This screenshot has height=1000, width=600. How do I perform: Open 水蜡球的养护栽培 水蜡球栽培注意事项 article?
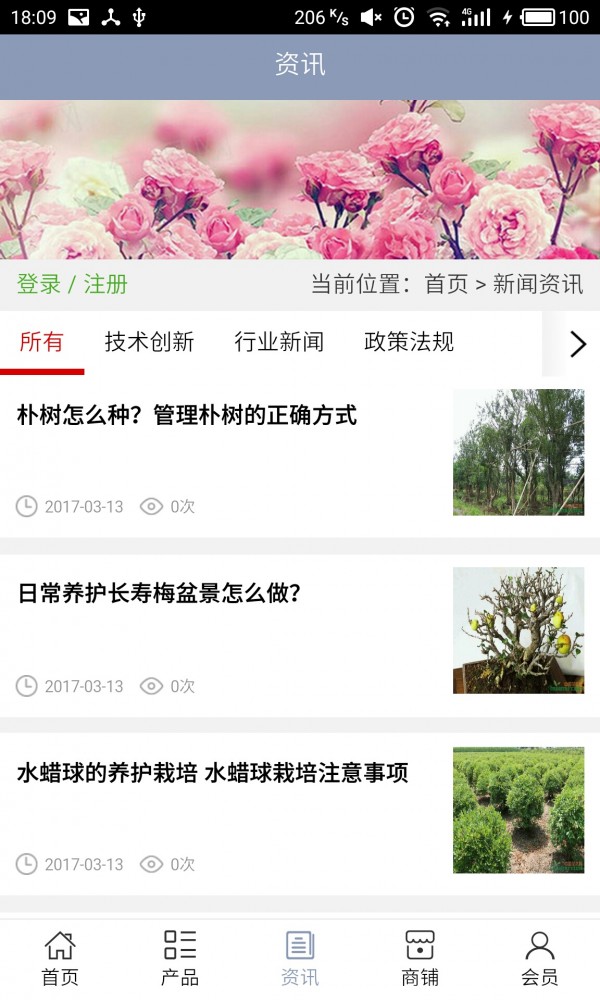(213, 773)
